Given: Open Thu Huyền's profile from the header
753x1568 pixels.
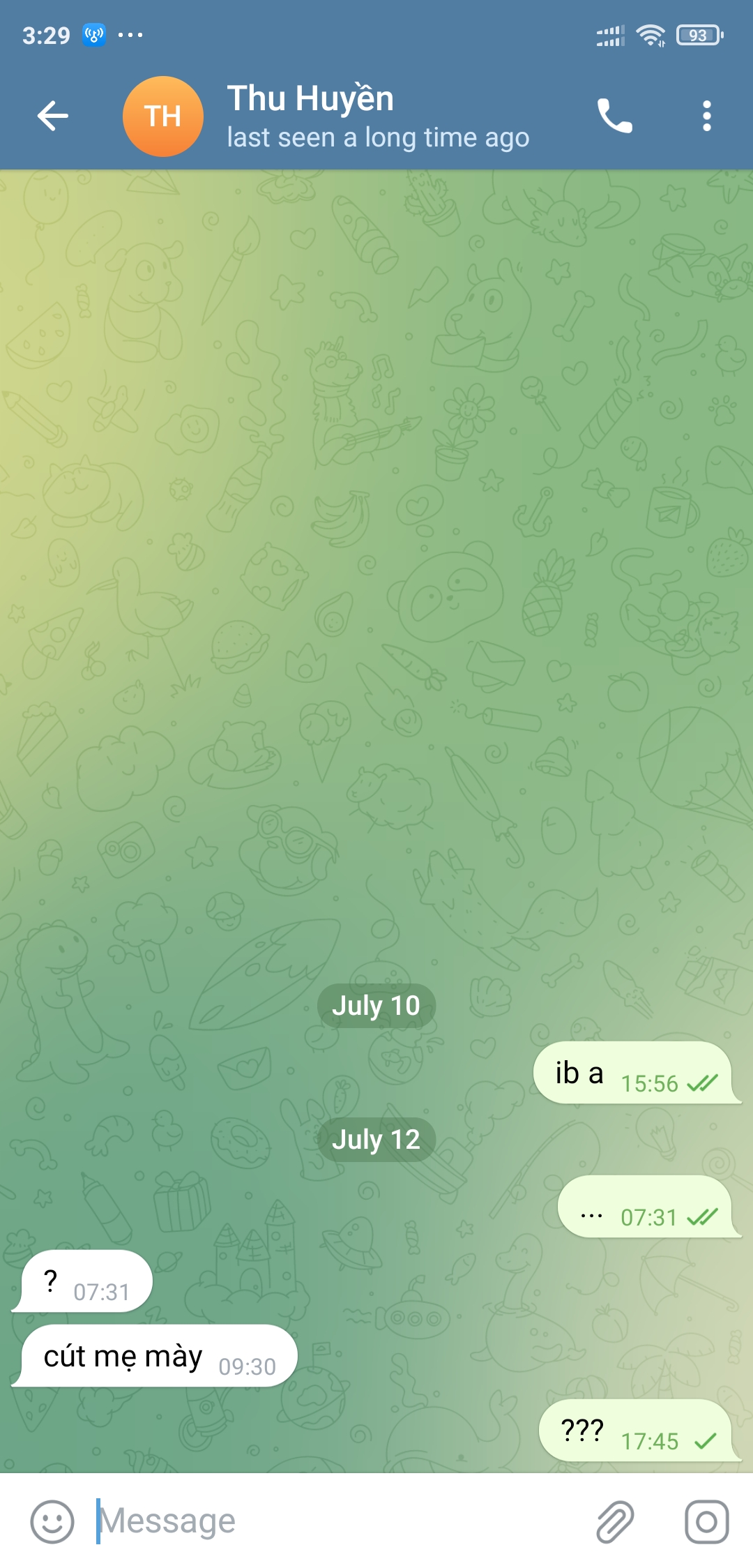Looking at the screenshot, I should point(310,116).
